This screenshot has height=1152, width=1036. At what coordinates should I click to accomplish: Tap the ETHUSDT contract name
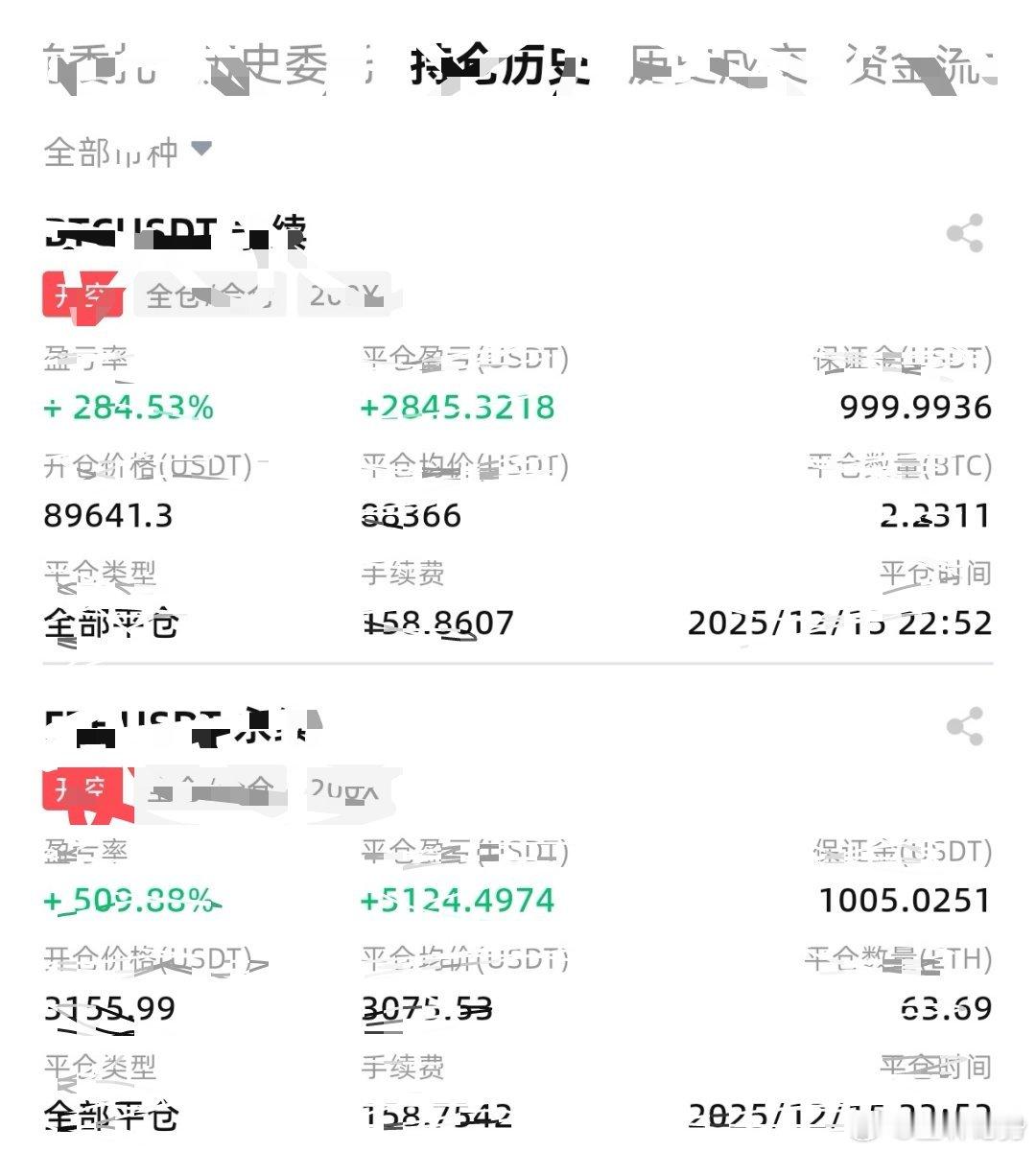pos(173,726)
